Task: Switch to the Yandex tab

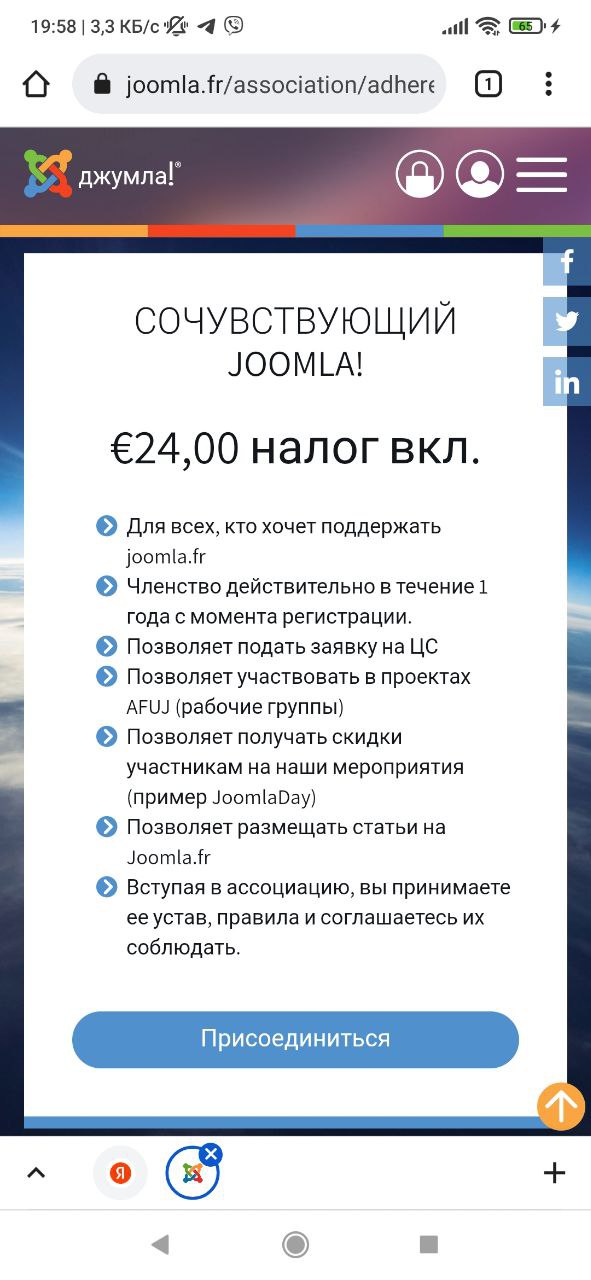Action: (x=120, y=1173)
